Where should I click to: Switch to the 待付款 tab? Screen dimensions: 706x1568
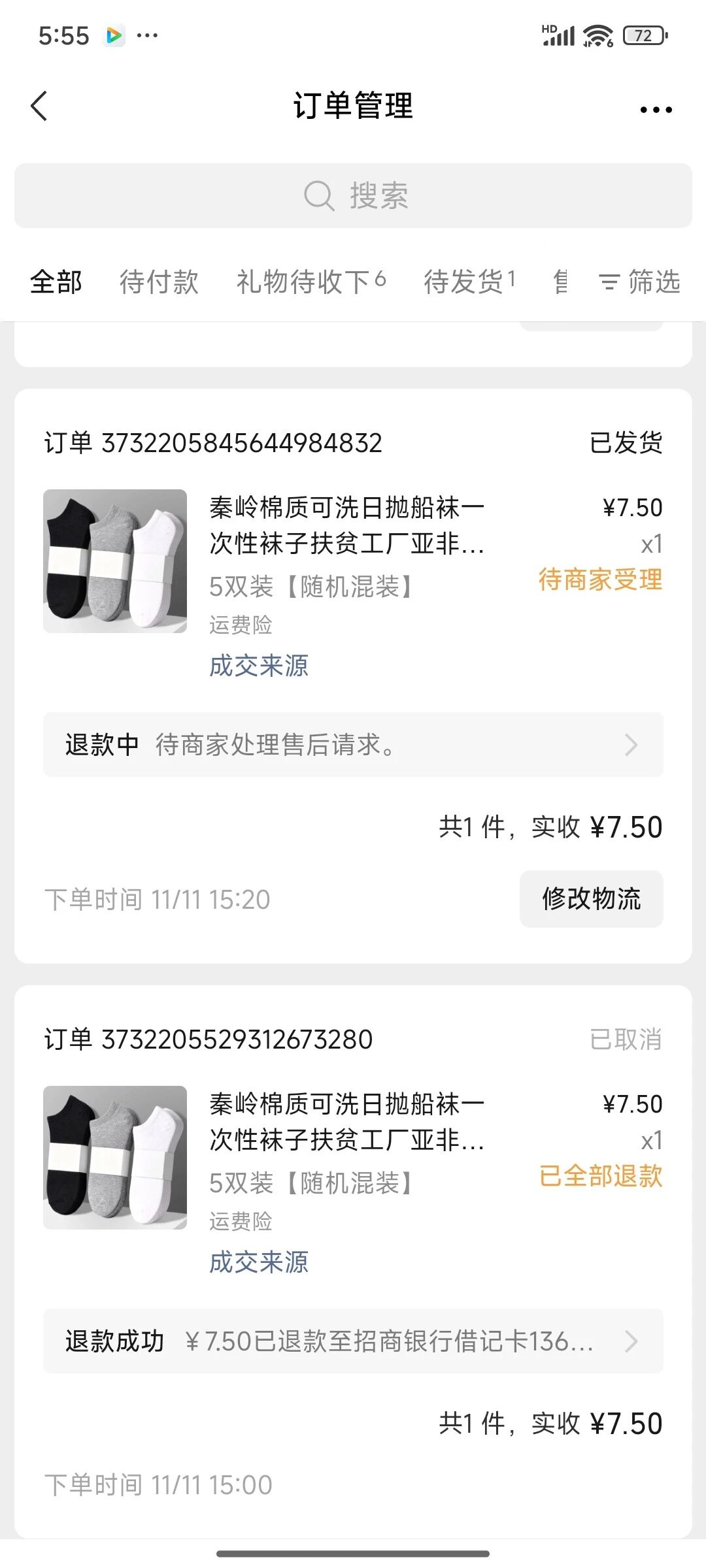pyautogui.click(x=159, y=282)
